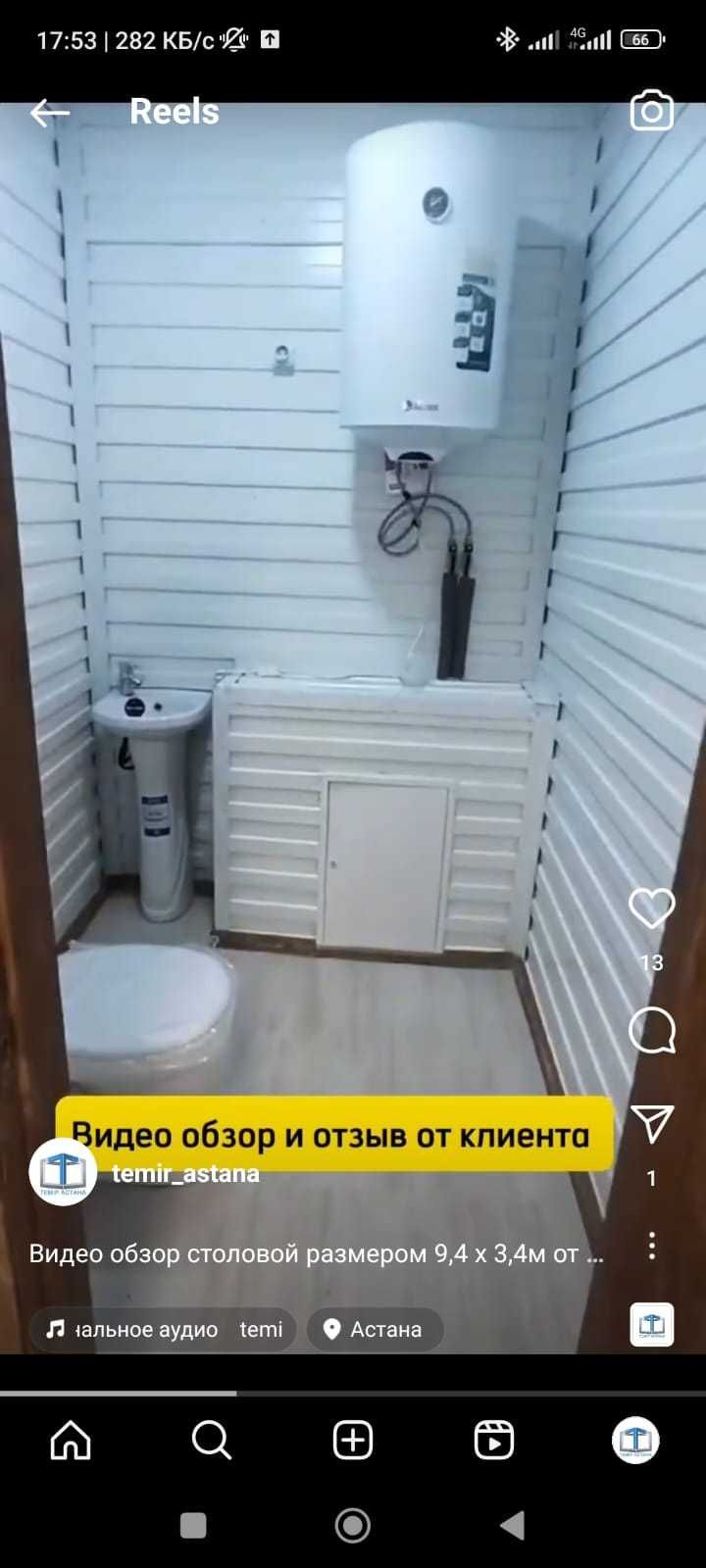Switch to the Reels tab
This screenshot has width=706, height=1568.
(493, 1441)
